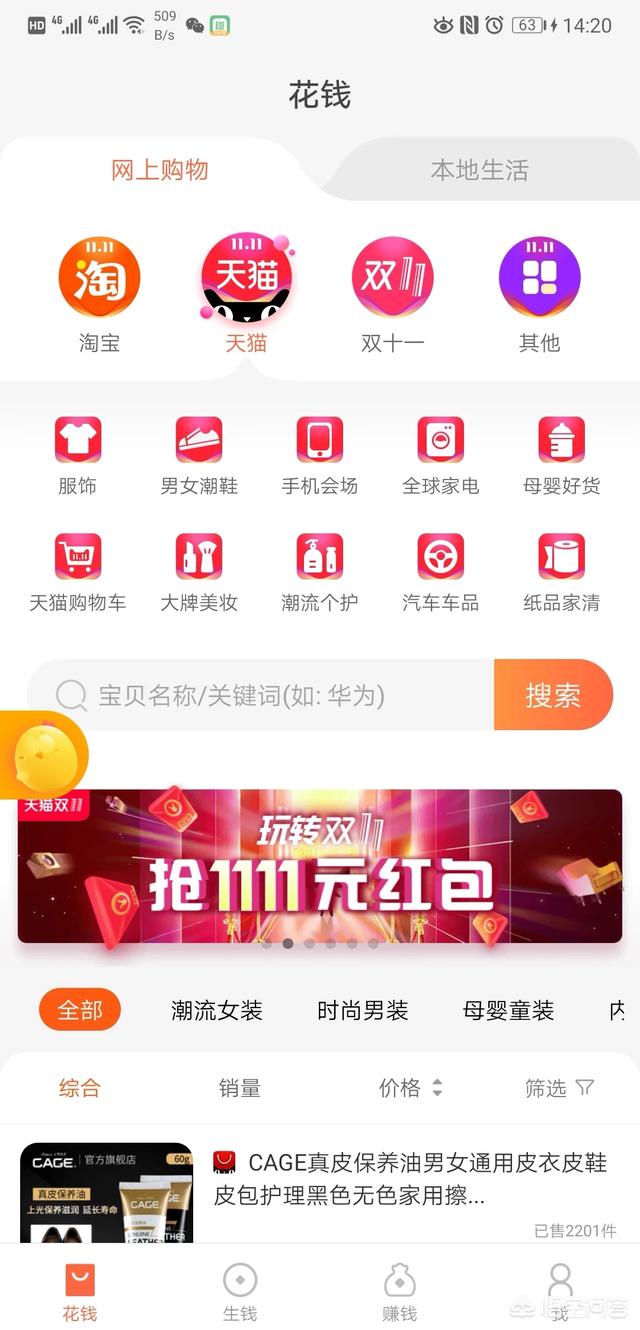Open the 抢1111元红包 banner
Viewport: 640px width, 1330px height.
pos(320,867)
